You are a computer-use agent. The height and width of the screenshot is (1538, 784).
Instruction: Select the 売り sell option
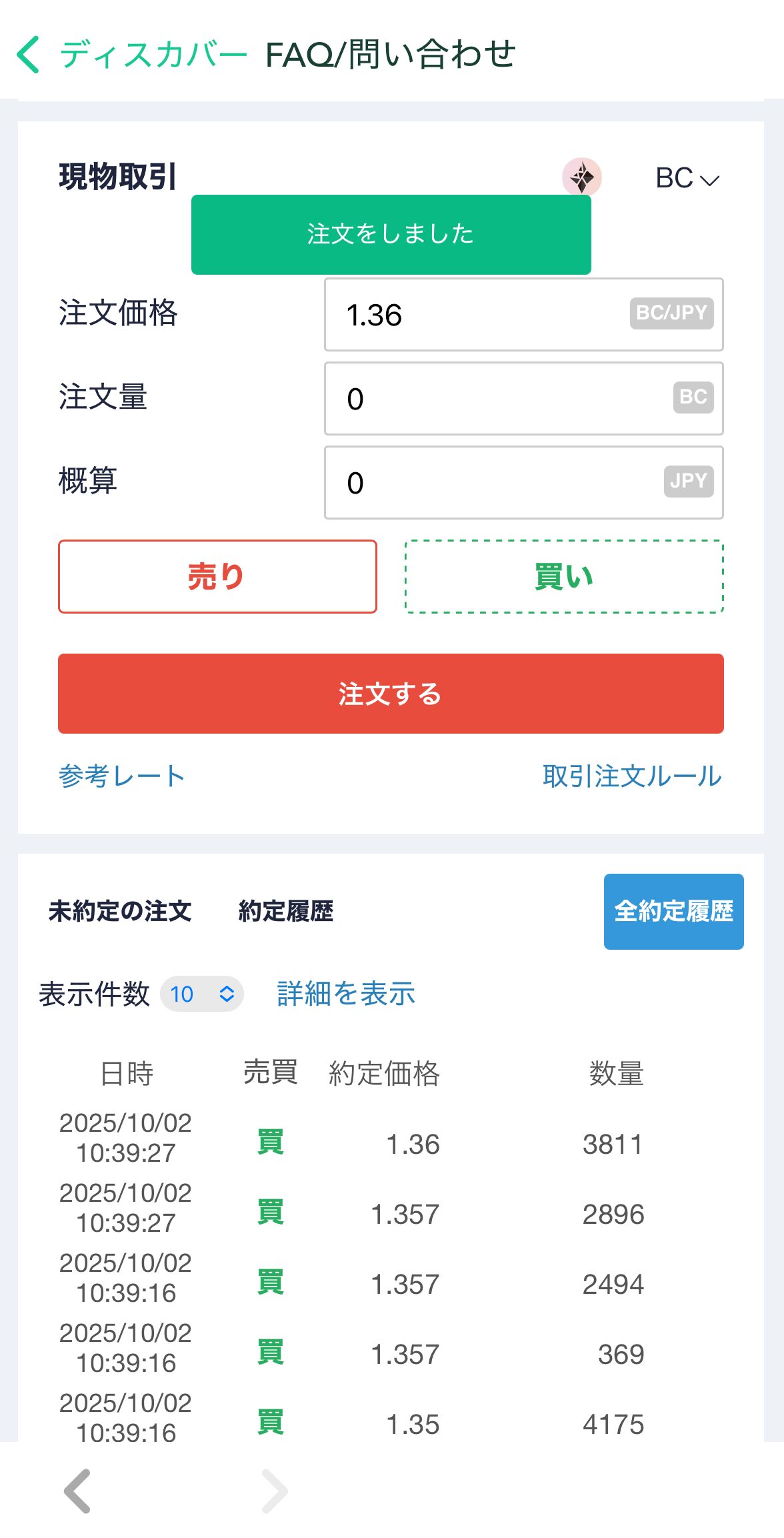pyautogui.click(x=217, y=576)
